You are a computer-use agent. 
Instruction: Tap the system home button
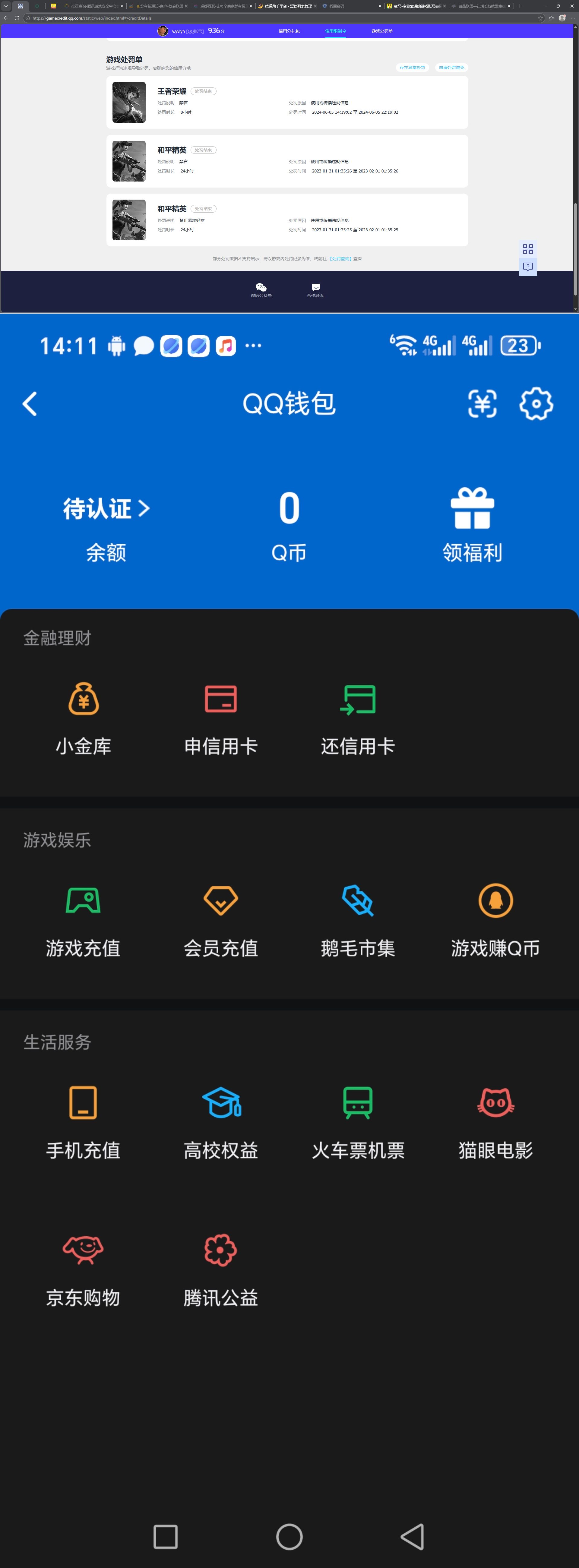click(289, 1536)
